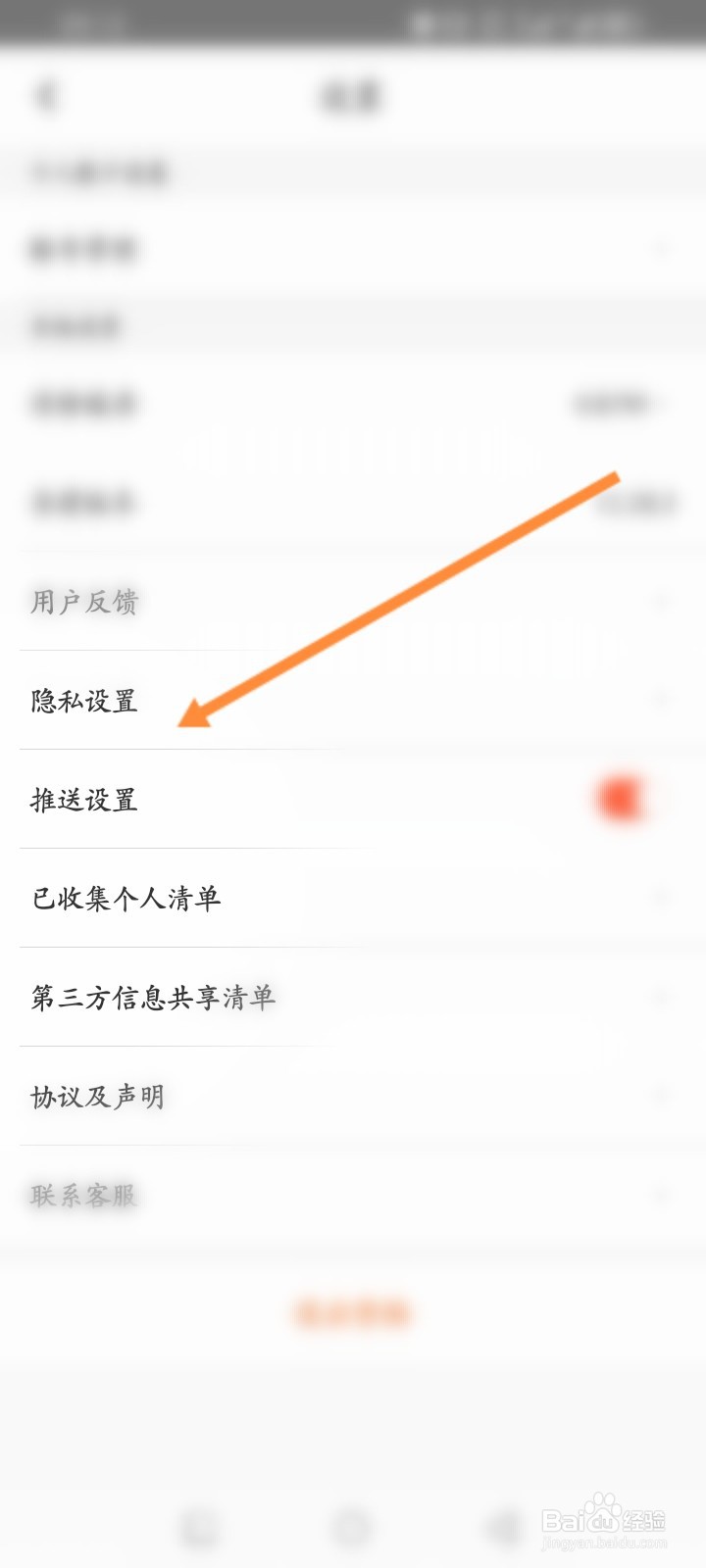Enable push notifications via the switch
706x1568 pixels.
[620, 799]
